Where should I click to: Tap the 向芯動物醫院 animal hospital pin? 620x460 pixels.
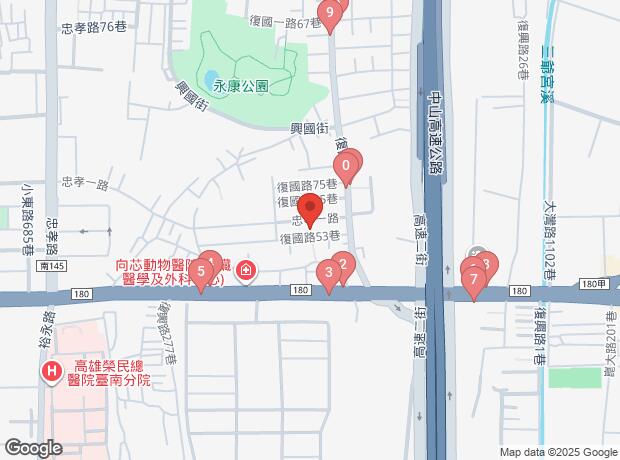tap(246, 272)
